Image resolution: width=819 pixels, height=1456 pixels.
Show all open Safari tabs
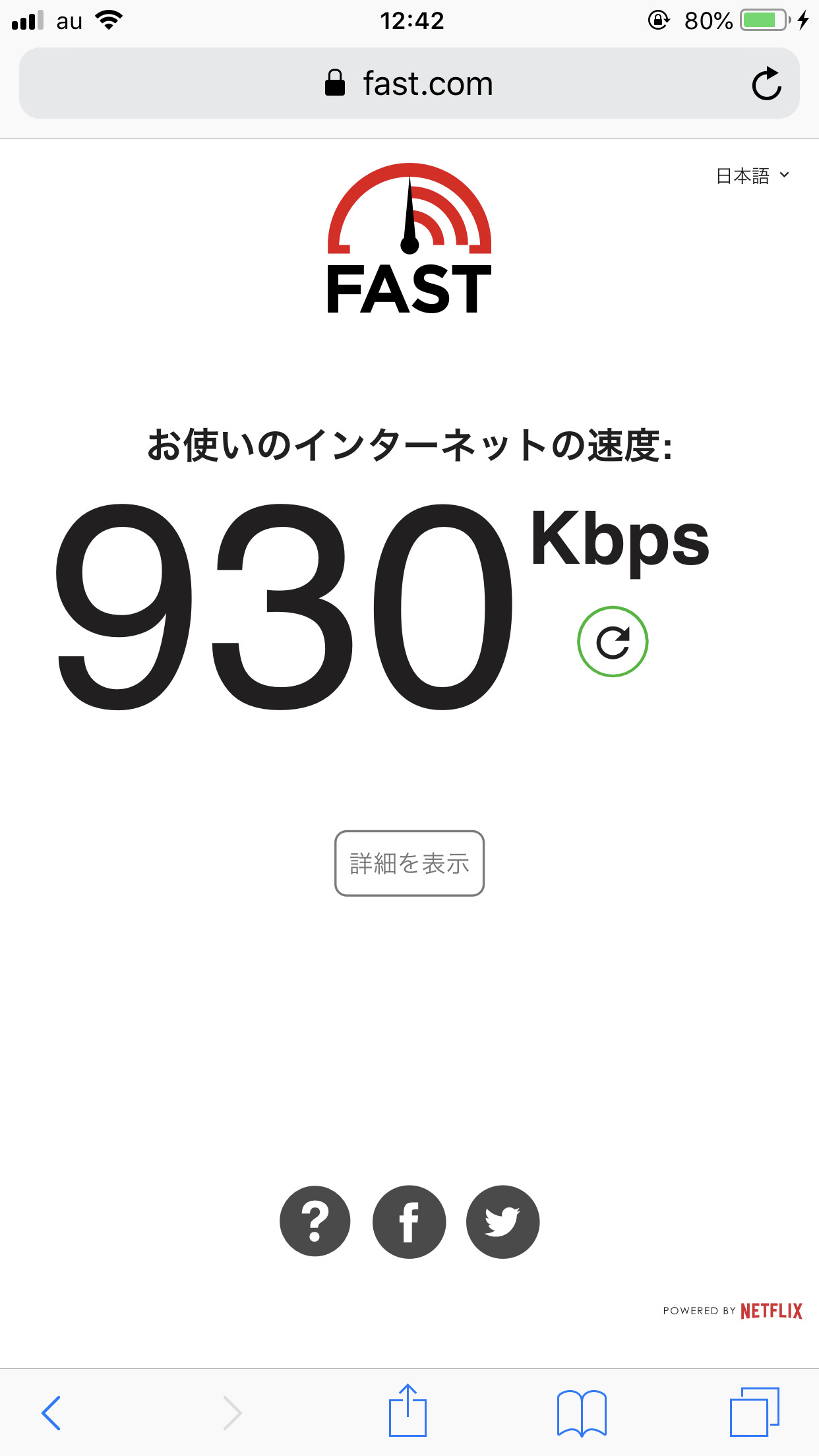click(754, 1412)
